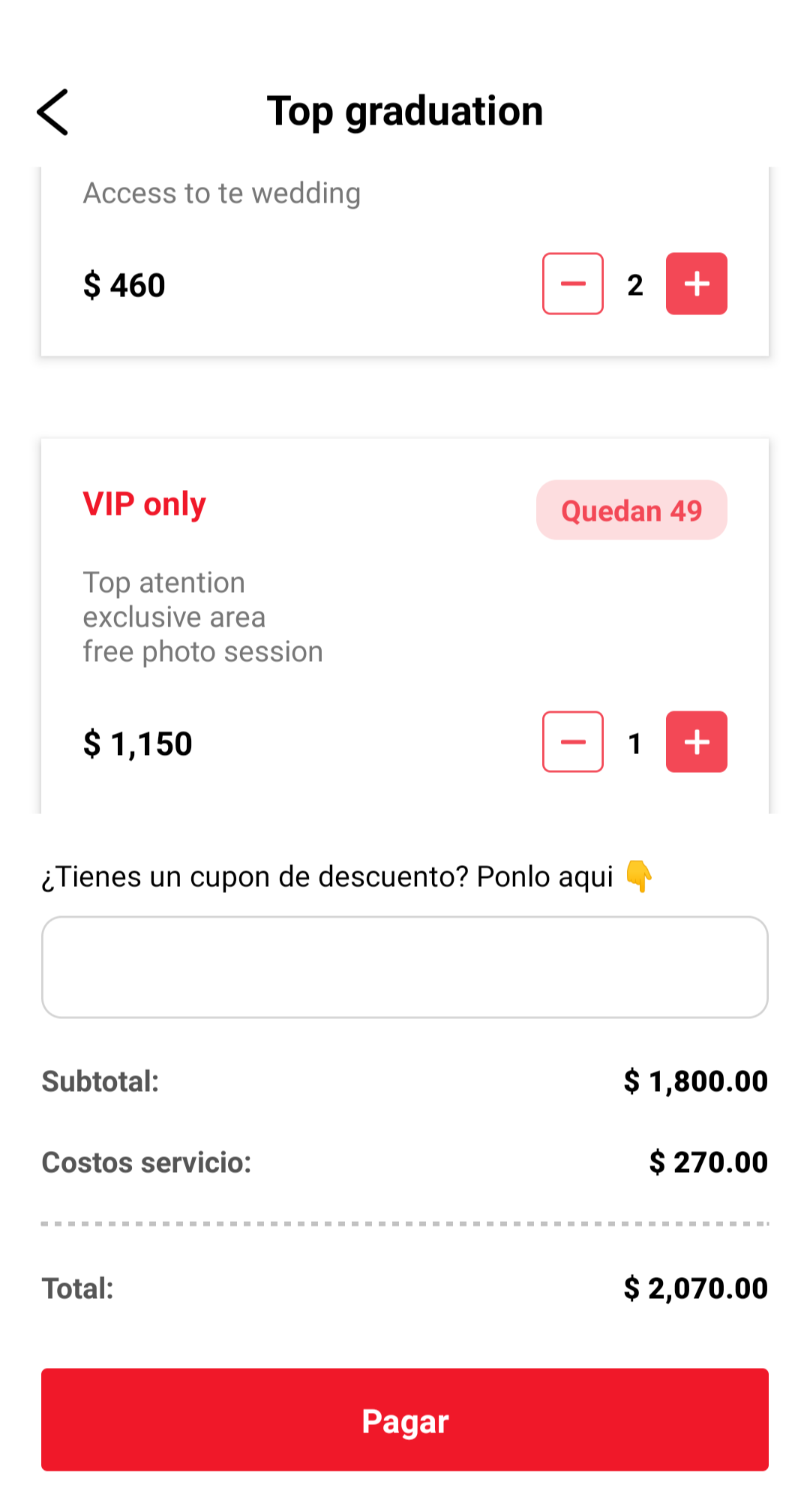Tap Pagar to pay the total
Screen dimensions: 810x1512
405,1420
